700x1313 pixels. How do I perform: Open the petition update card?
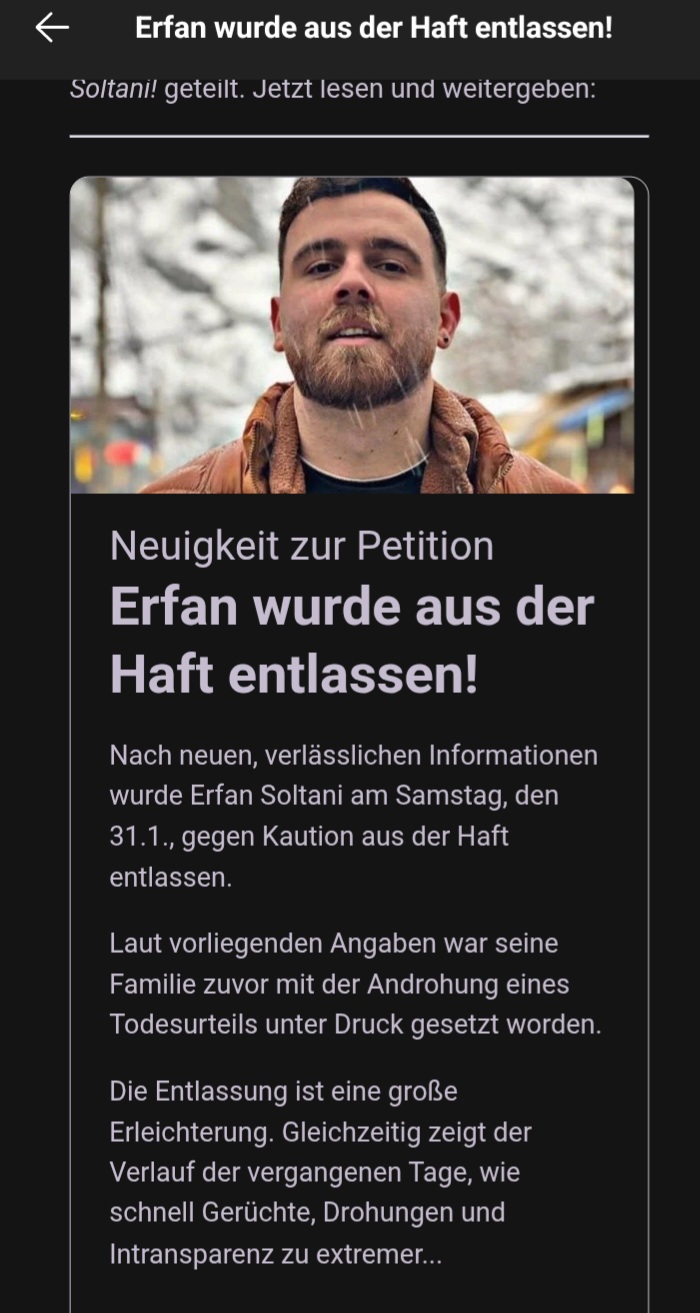point(352,638)
